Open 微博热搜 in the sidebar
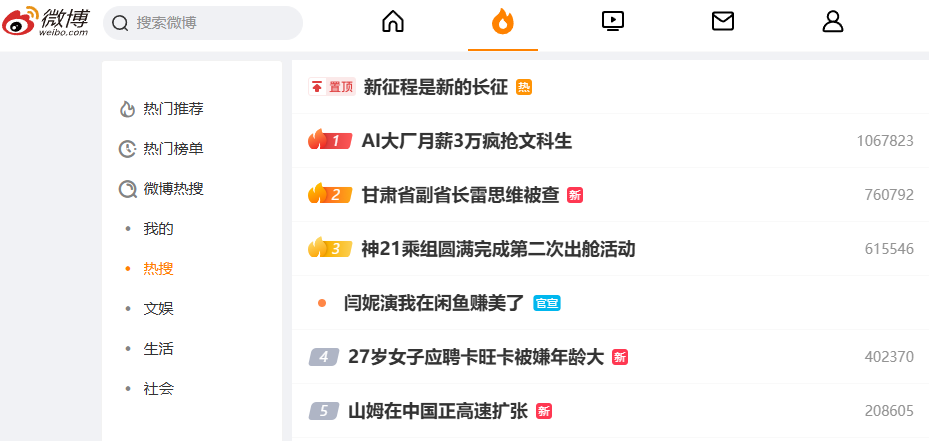The width and height of the screenshot is (929, 441). (173, 189)
